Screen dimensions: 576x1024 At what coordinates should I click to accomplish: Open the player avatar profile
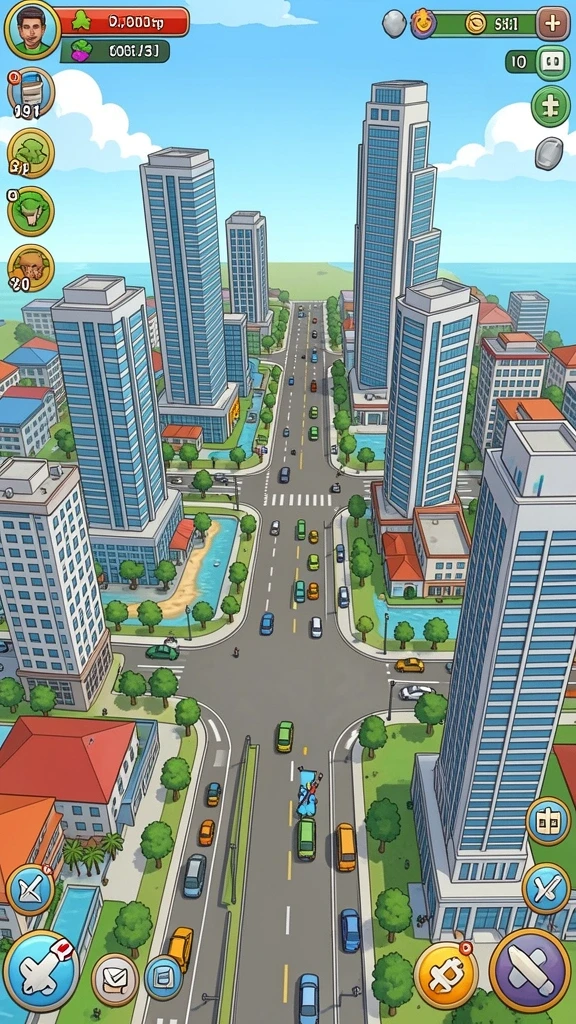pyautogui.click(x=32, y=30)
